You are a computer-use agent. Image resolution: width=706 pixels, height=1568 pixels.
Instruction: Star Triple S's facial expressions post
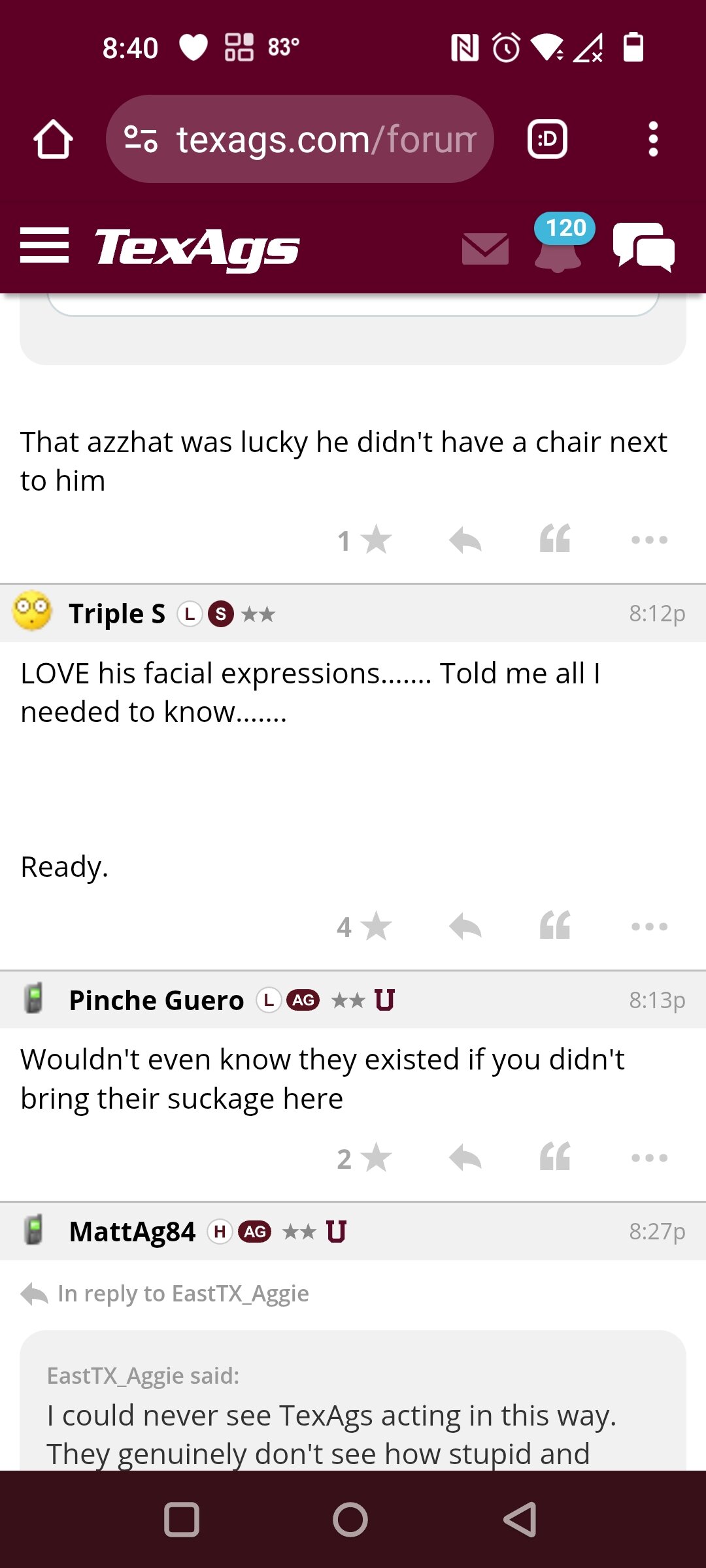point(365,926)
